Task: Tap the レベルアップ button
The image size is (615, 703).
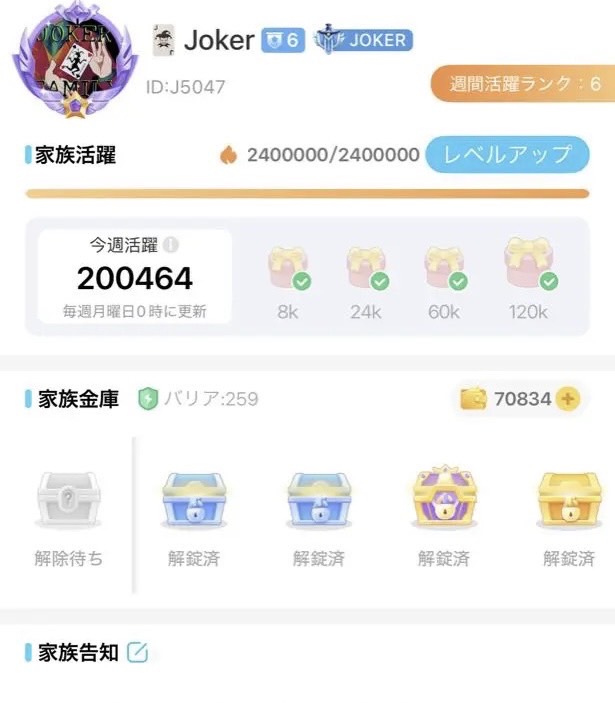Action: coord(506,155)
